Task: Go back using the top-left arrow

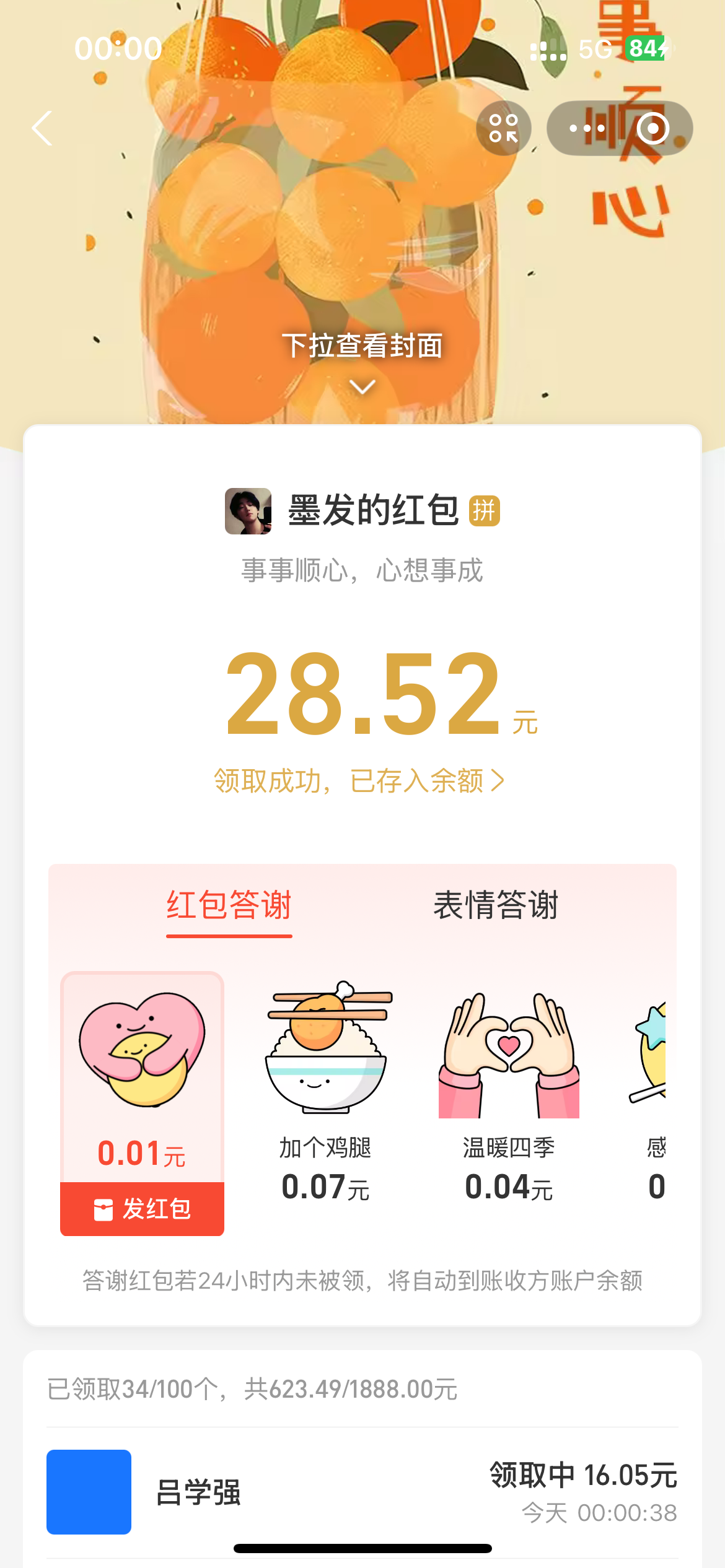Action: (x=42, y=129)
